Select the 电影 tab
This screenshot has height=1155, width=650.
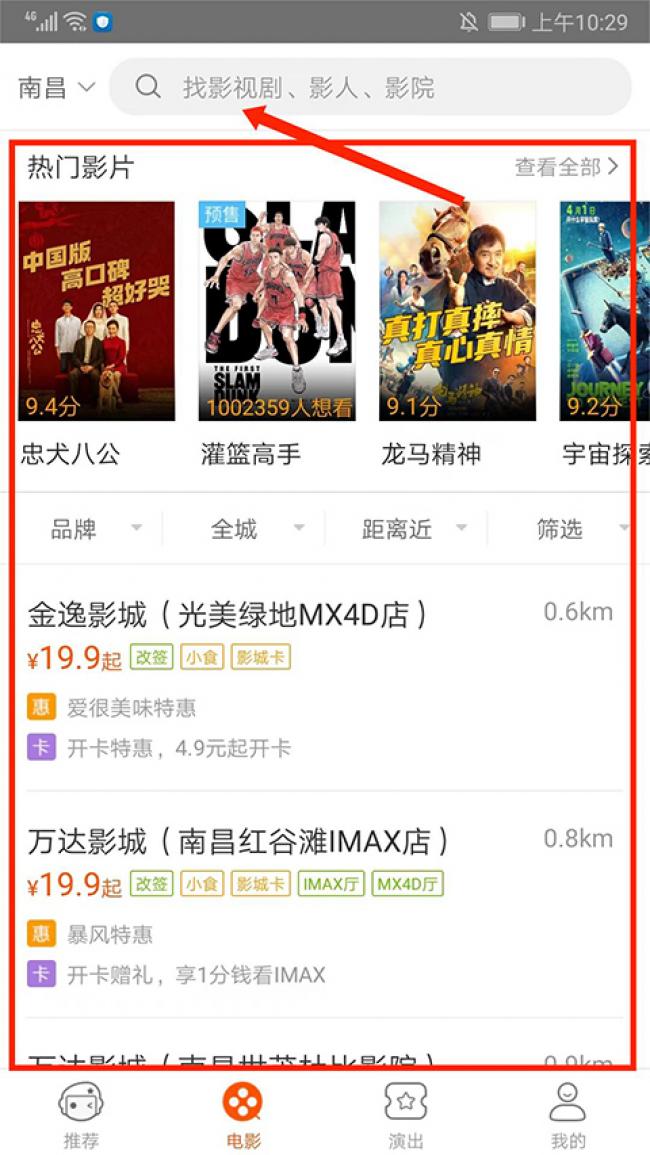(x=243, y=1114)
